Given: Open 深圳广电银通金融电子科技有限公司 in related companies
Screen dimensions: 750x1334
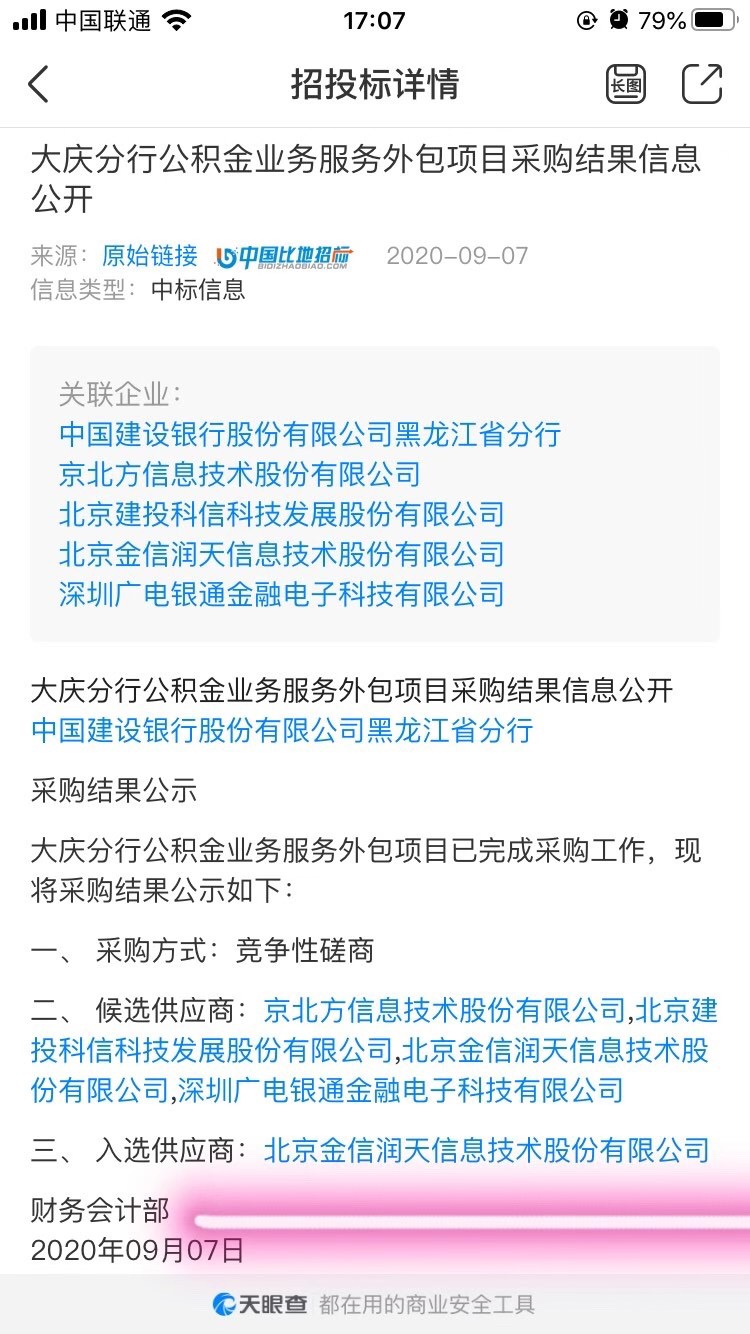Looking at the screenshot, I should [282, 595].
